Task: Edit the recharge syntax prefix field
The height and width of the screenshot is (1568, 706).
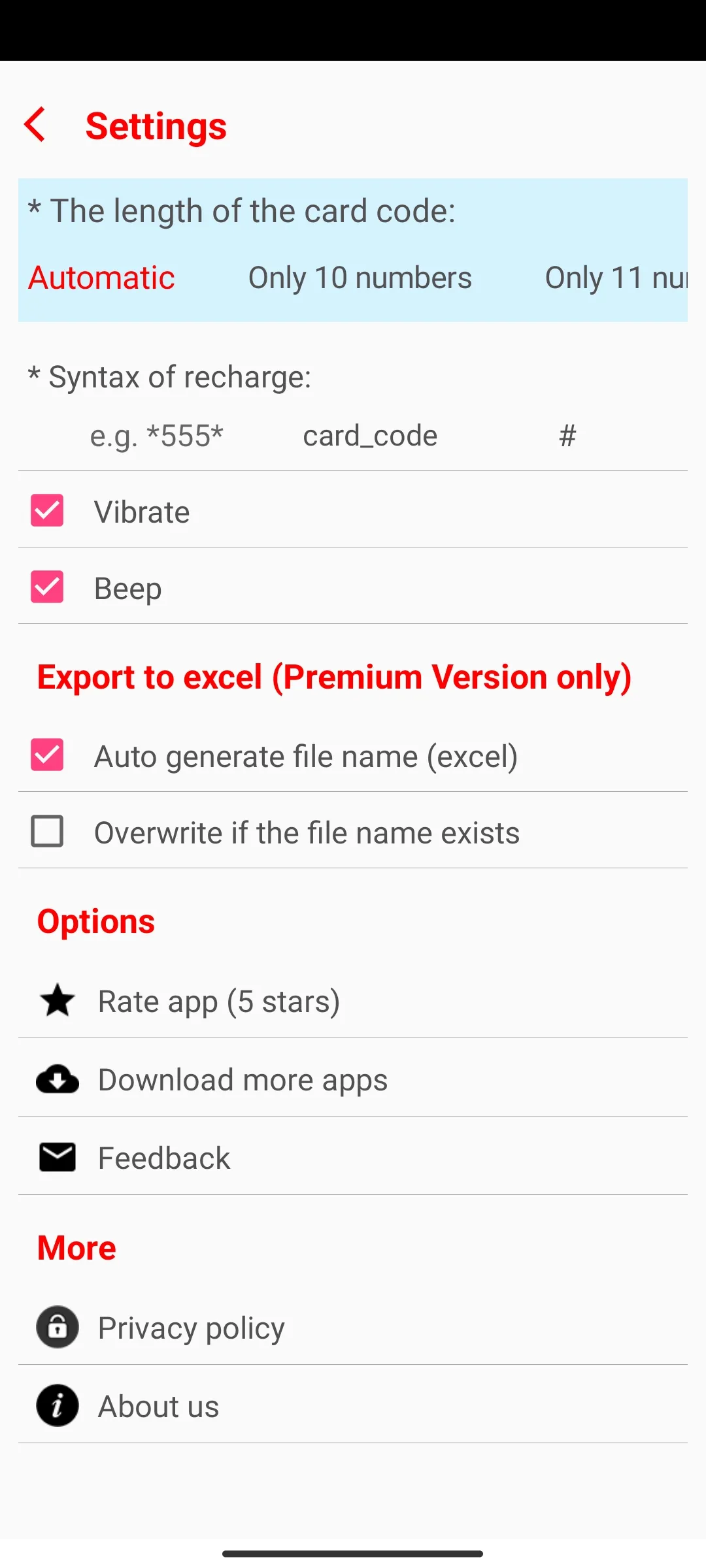Action: (157, 436)
